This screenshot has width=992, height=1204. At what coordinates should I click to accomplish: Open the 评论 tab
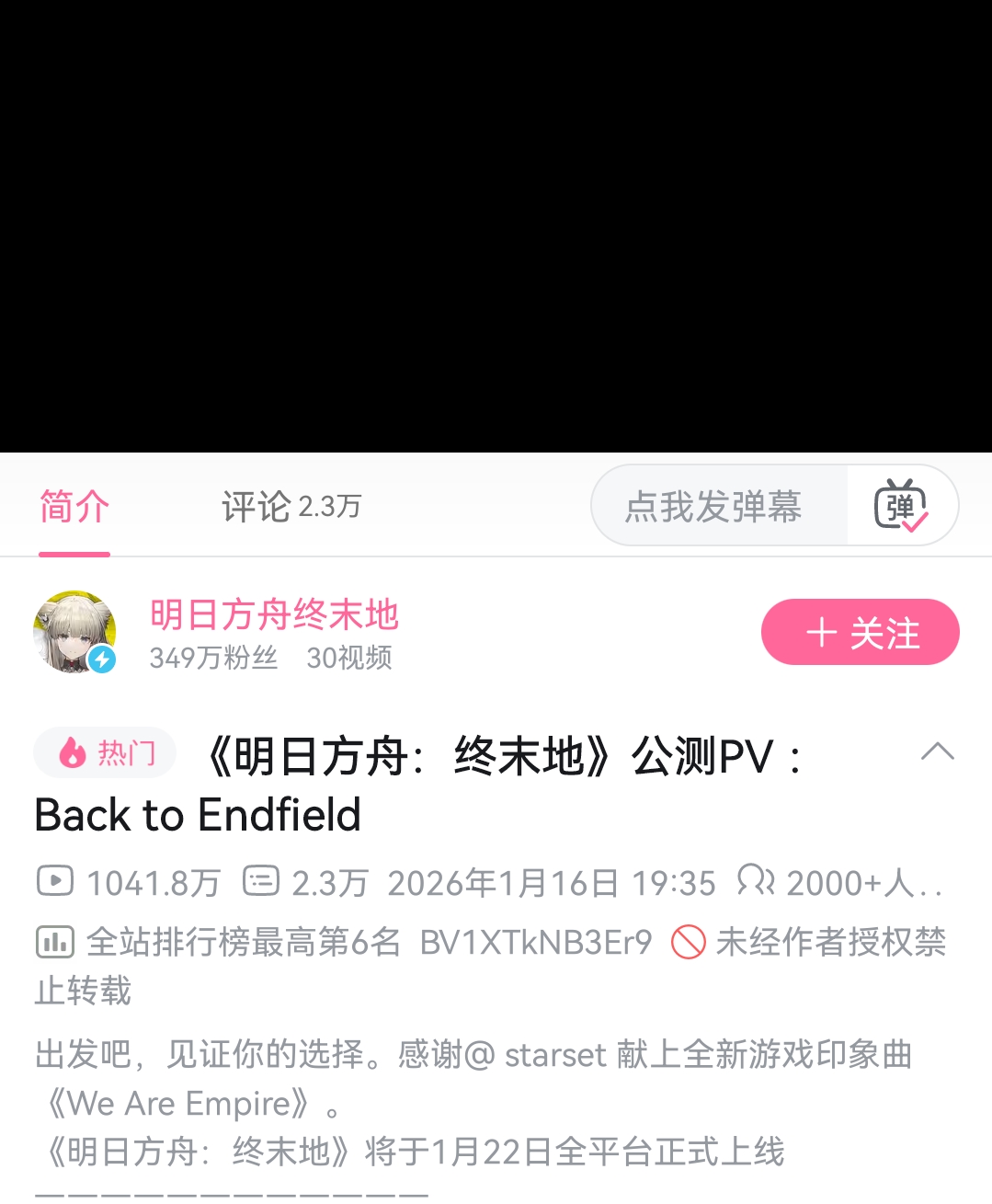click(291, 507)
